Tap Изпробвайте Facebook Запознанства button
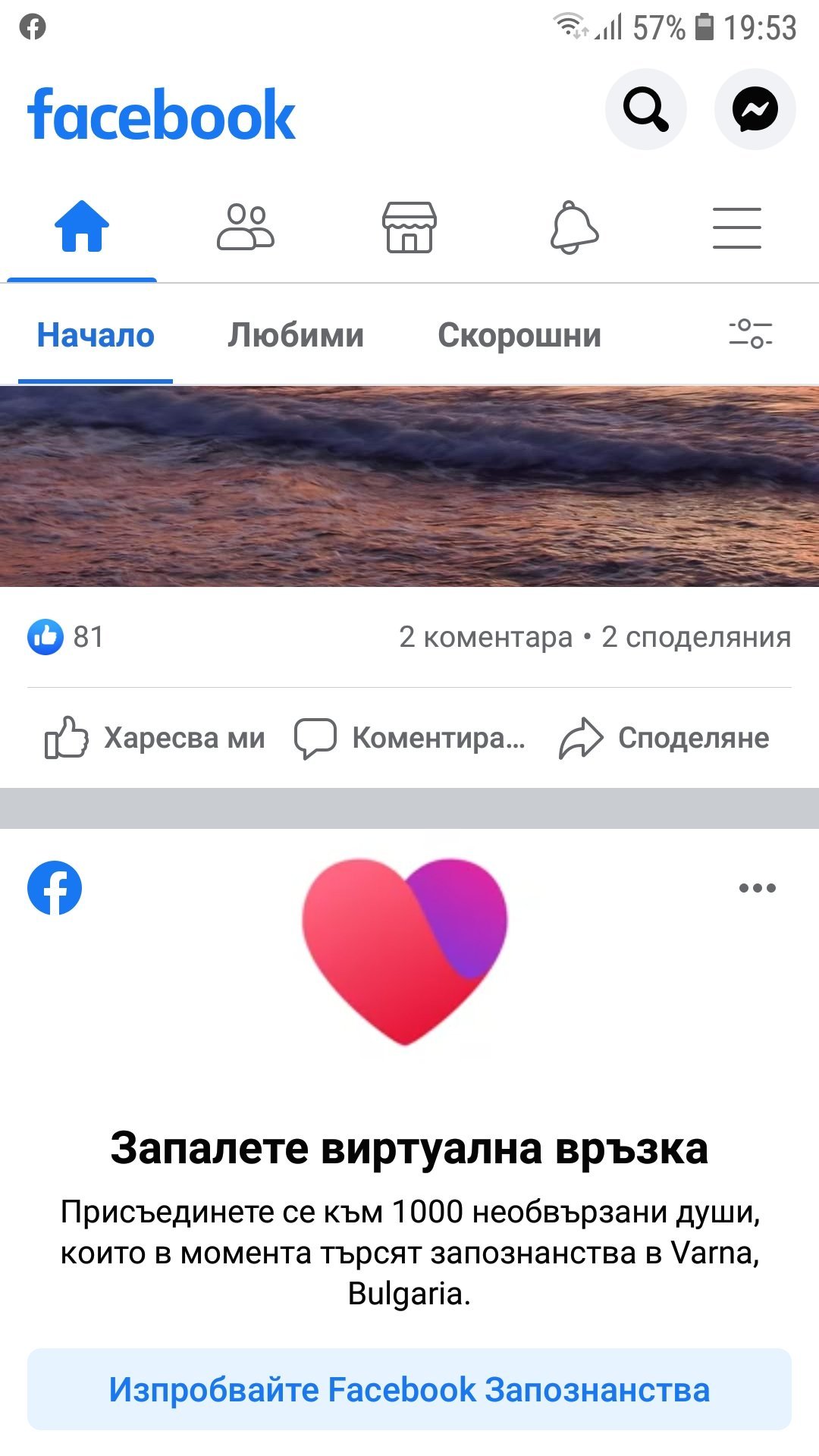The width and height of the screenshot is (819, 1456). tap(409, 1389)
